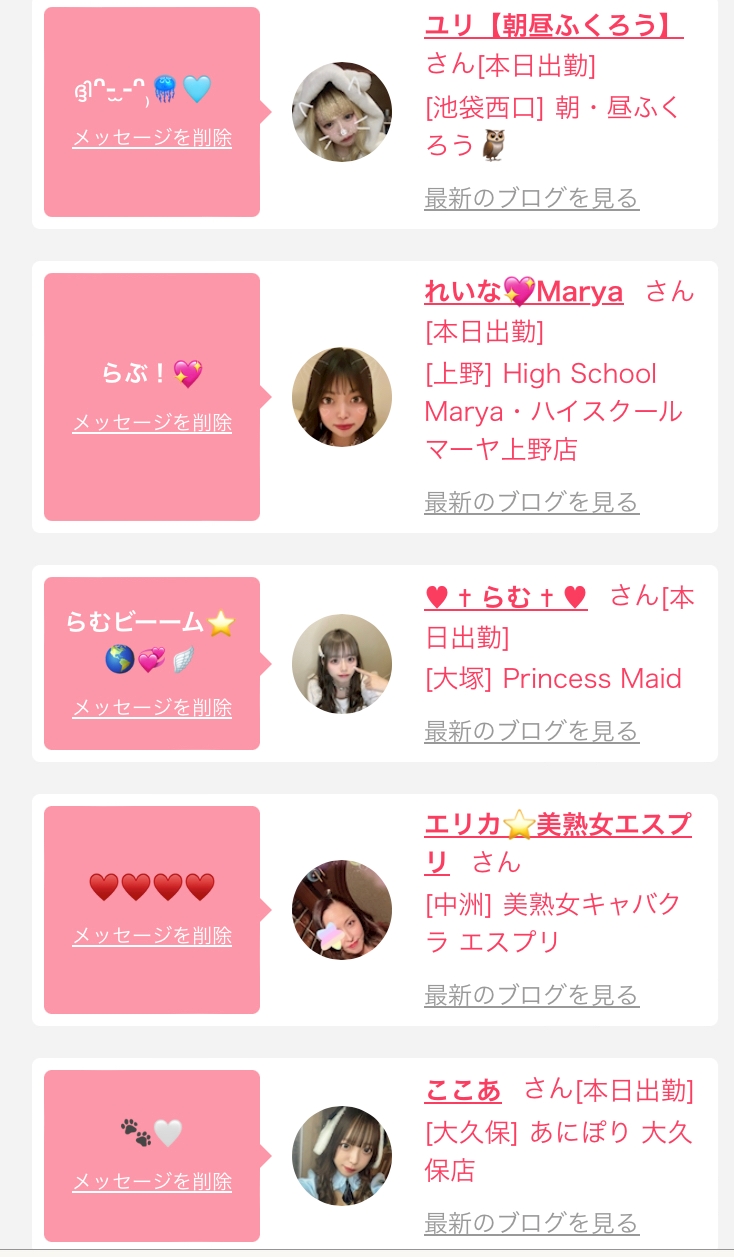Delete the four hearts message to エリカ

152,936
